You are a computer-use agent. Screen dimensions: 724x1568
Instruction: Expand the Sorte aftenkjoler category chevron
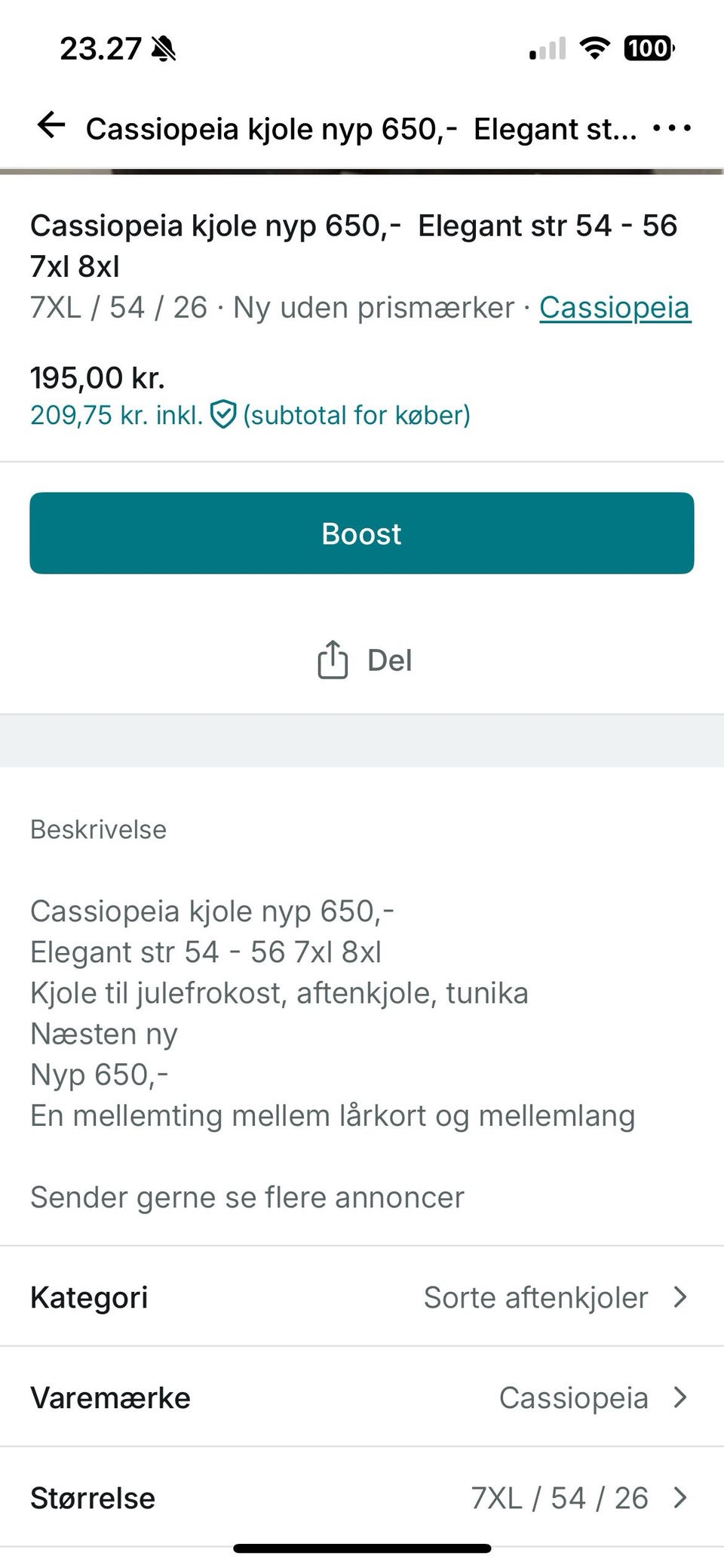pos(681,1296)
